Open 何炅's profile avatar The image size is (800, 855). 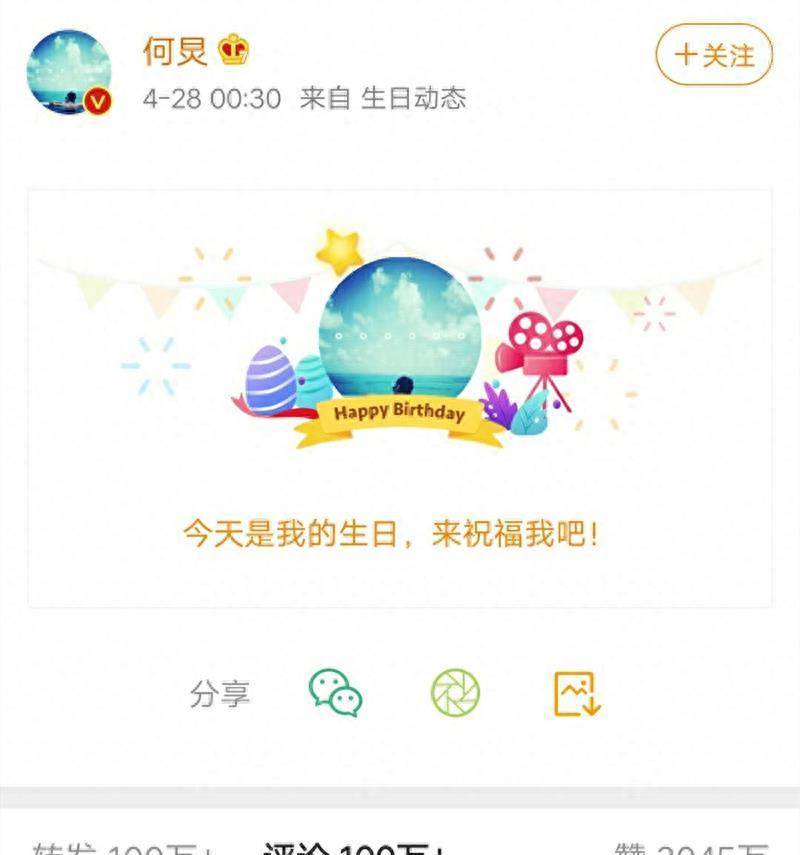(69, 72)
